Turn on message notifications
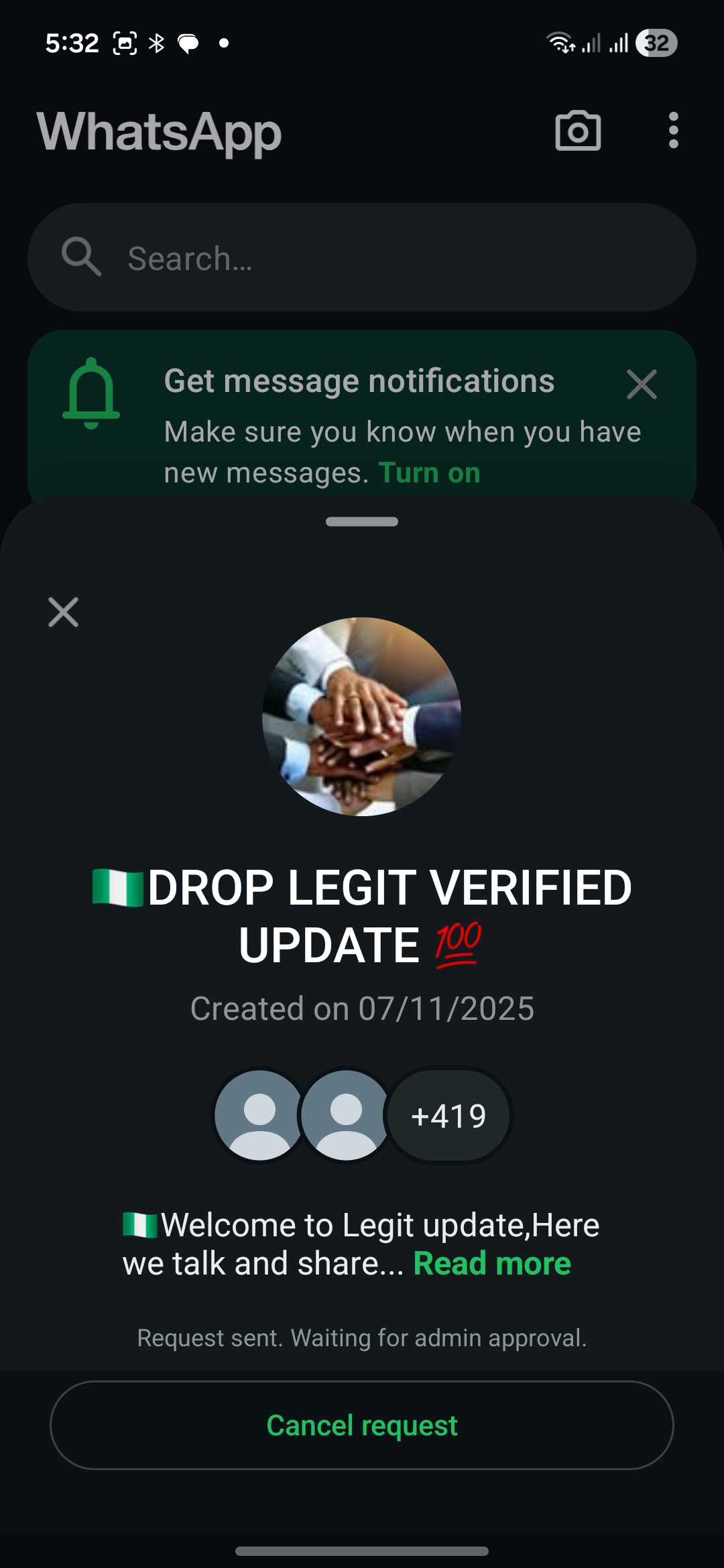724x1568 pixels. (x=429, y=473)
